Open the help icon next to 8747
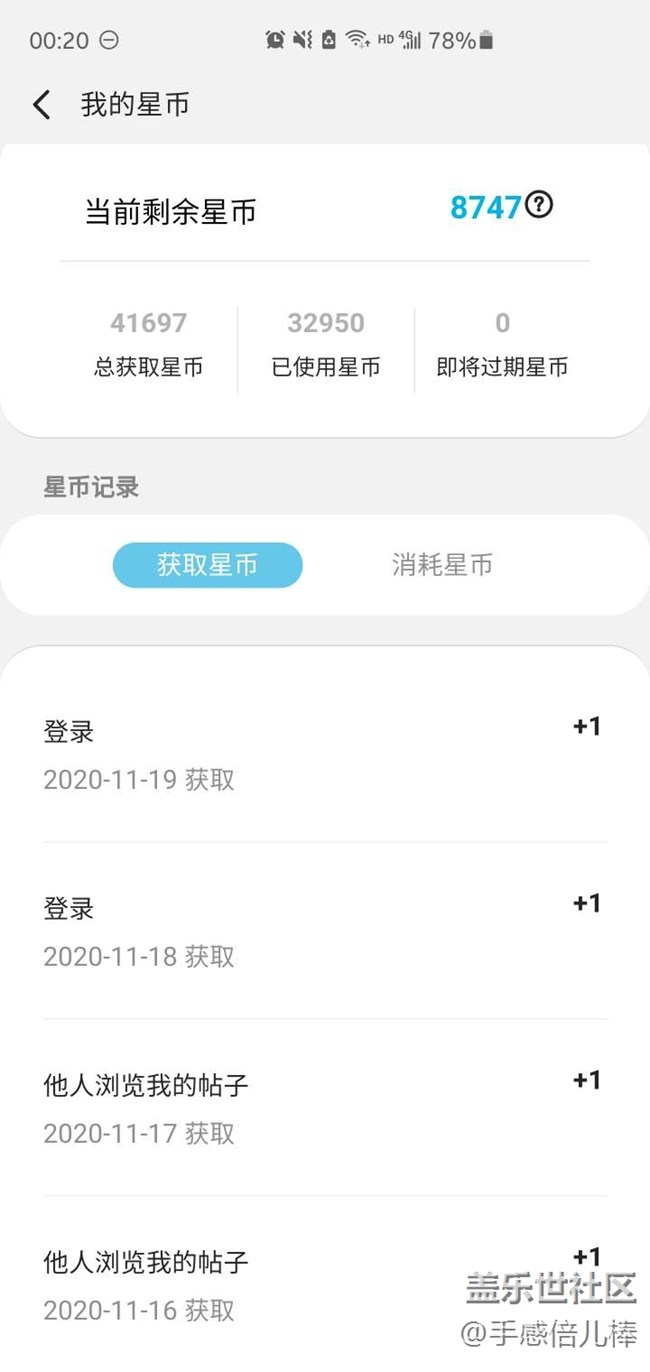This screenshot has height=1372, width=650. coord(539,206)
